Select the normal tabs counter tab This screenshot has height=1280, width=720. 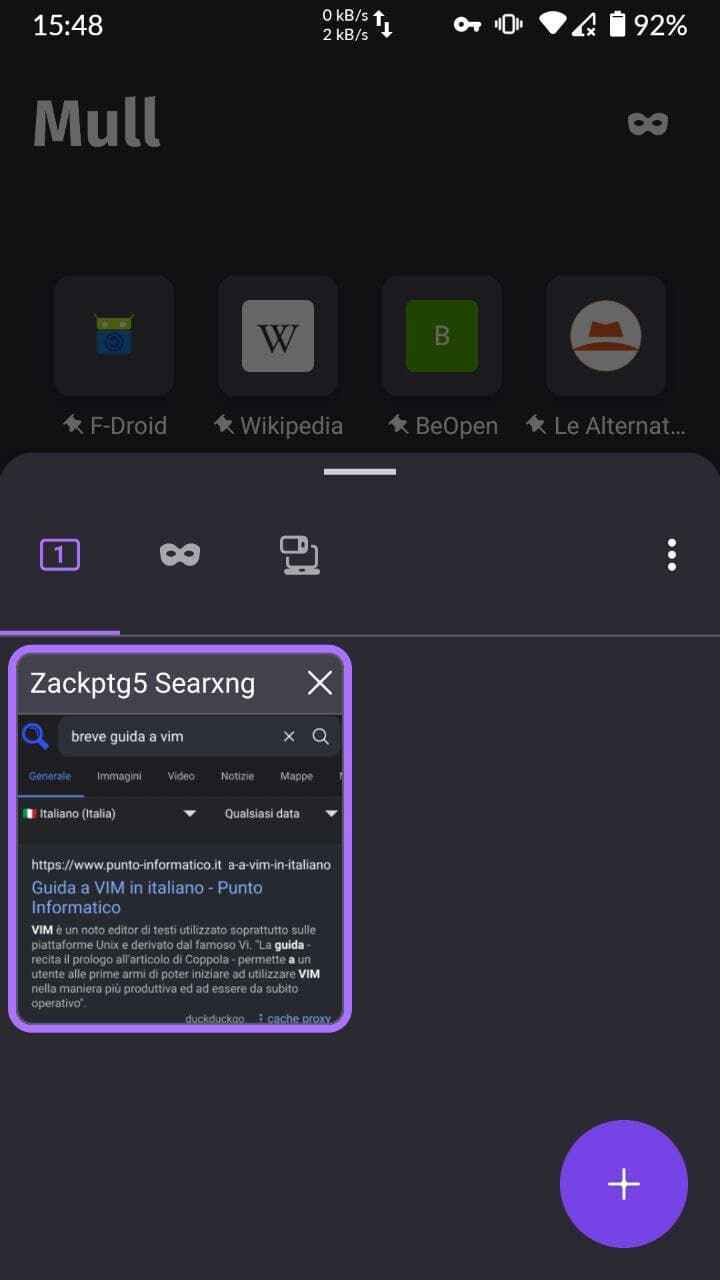[60, 554]
